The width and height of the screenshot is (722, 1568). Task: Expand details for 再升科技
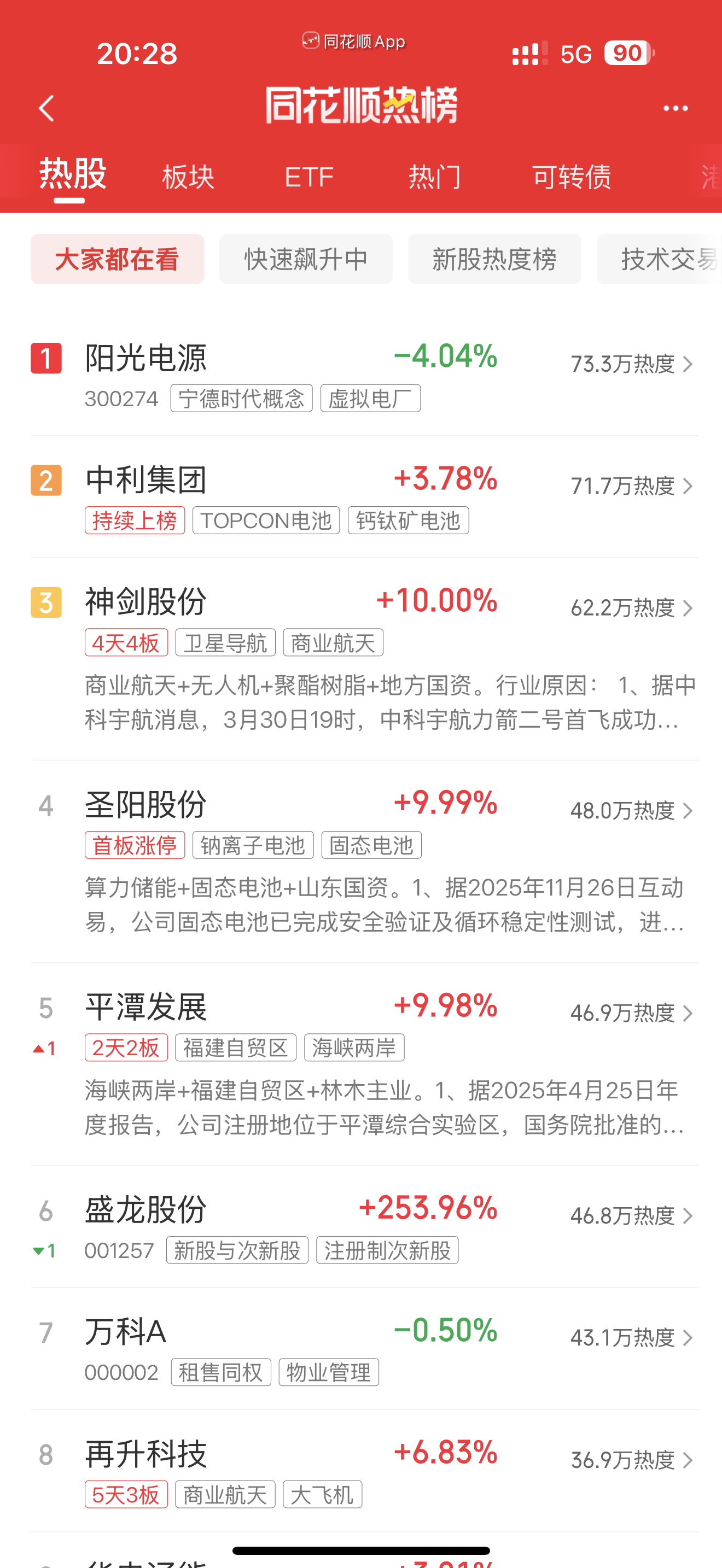(689, 1460)
